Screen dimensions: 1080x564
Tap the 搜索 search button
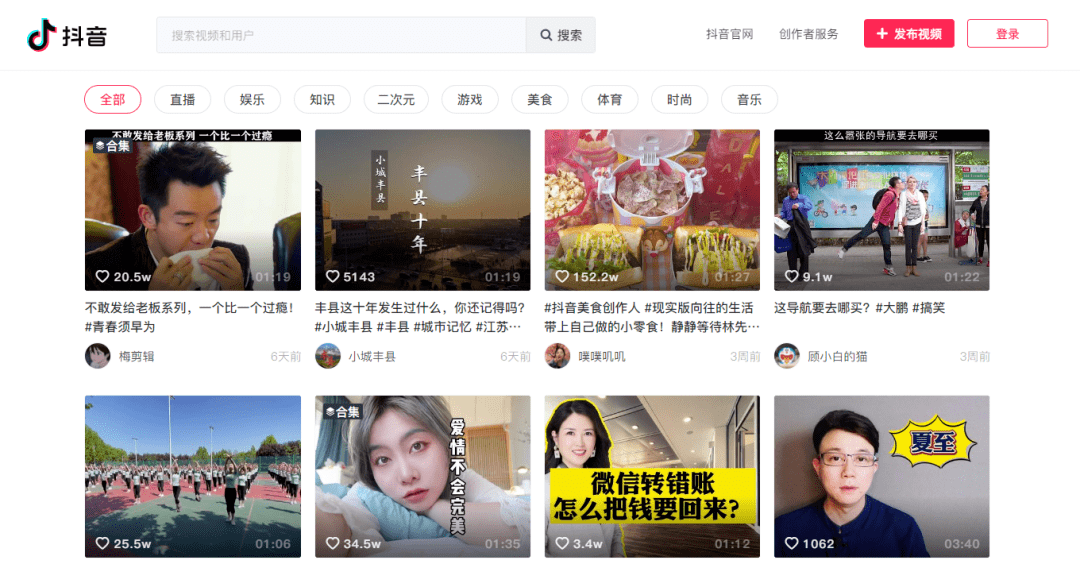(561, 35)
